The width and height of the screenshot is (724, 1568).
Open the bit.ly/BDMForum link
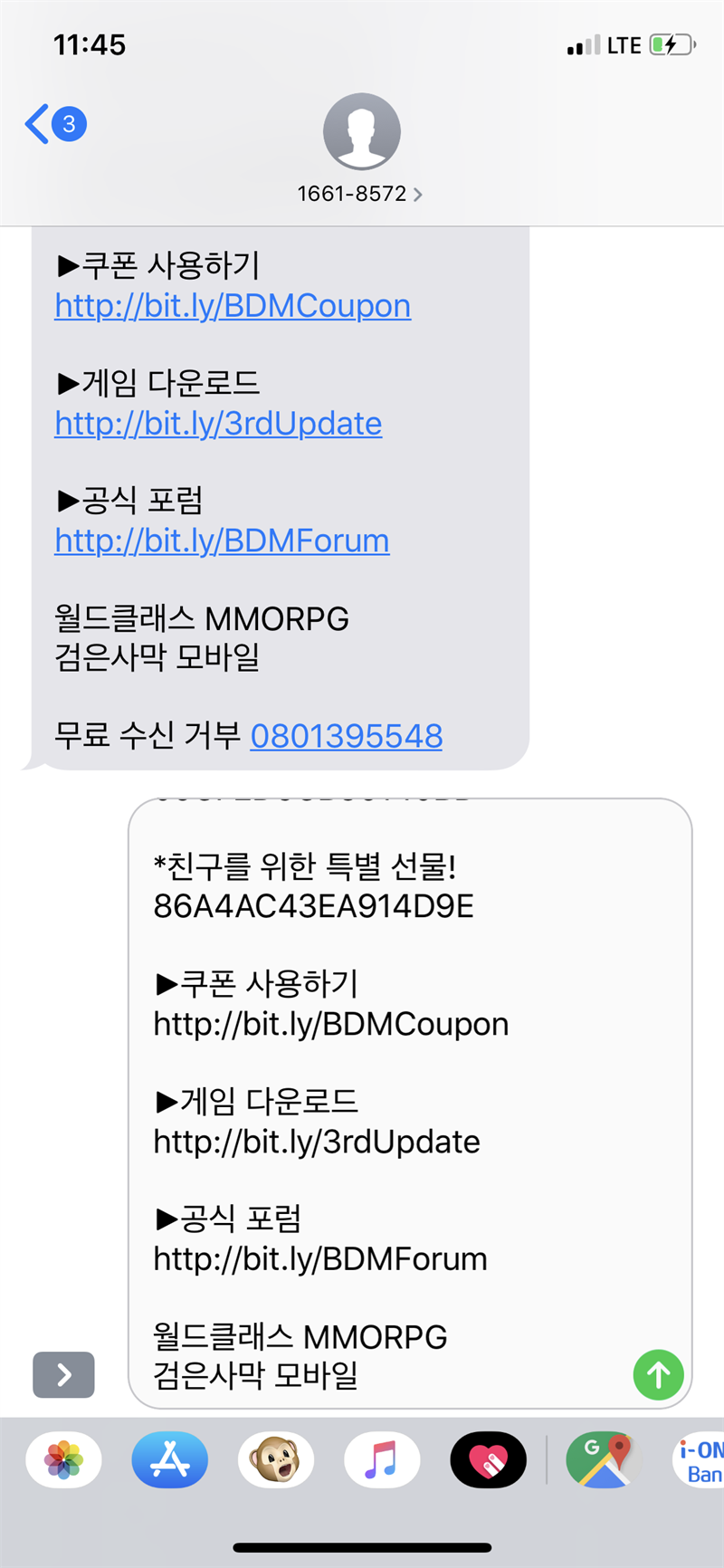tap(222, 540)
